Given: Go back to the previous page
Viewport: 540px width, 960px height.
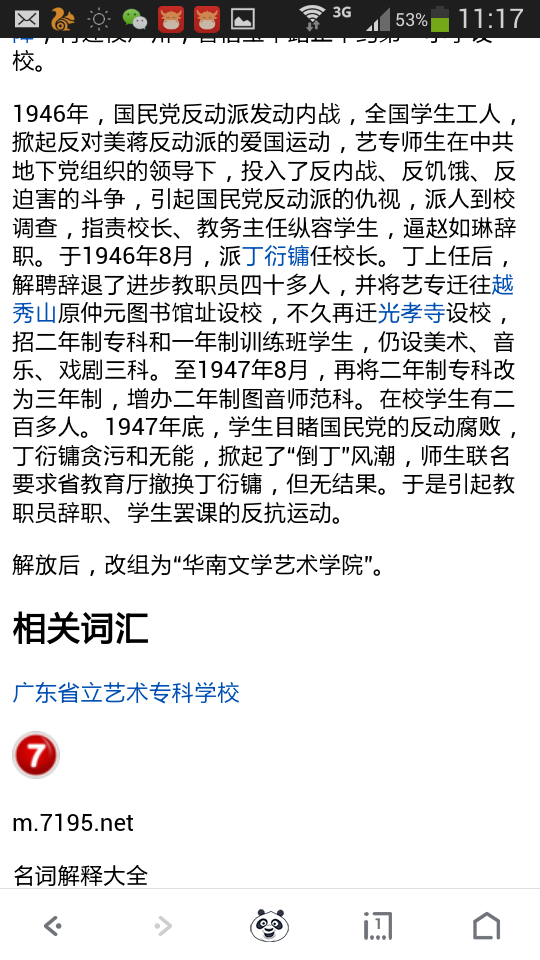Looking at the screenshot, I should [x=53, y=926].
